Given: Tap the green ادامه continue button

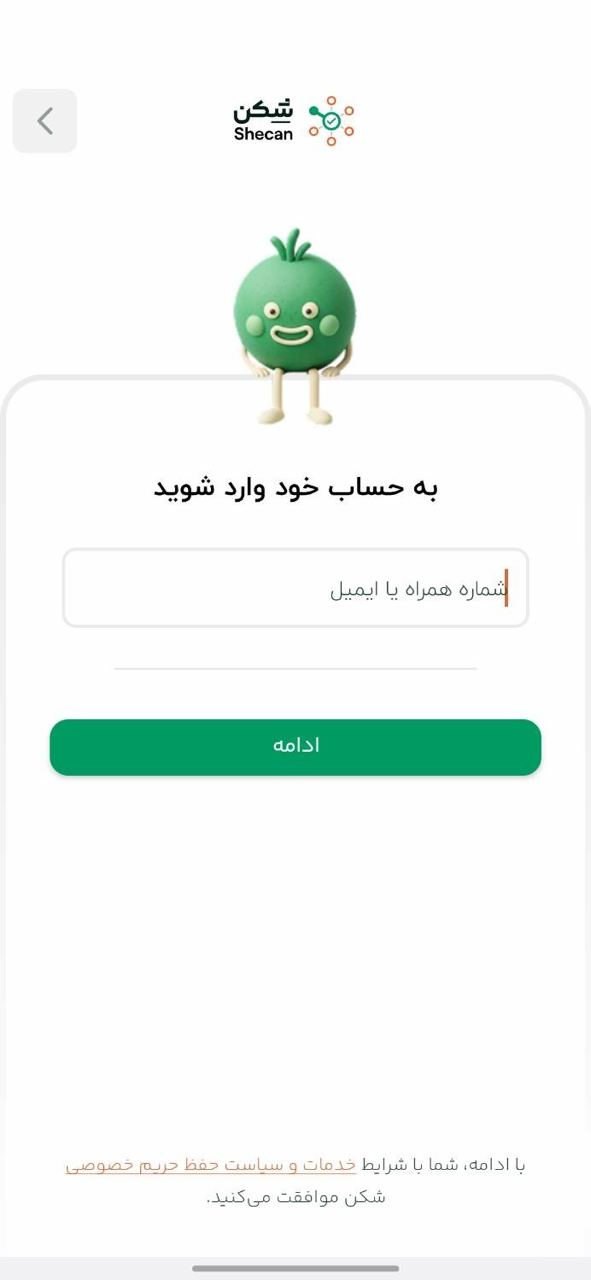Looking at the screenshot, I should click(x=295, y=747).
